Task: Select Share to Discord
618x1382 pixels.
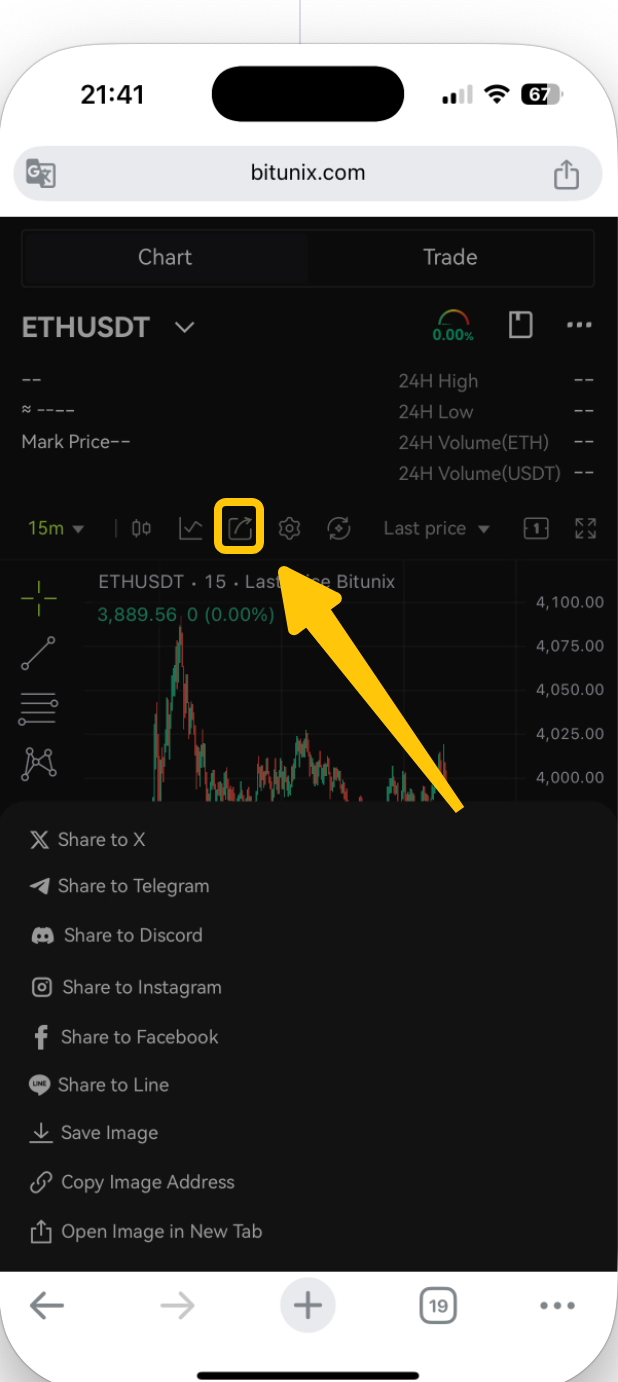Action: click(132, 935)
